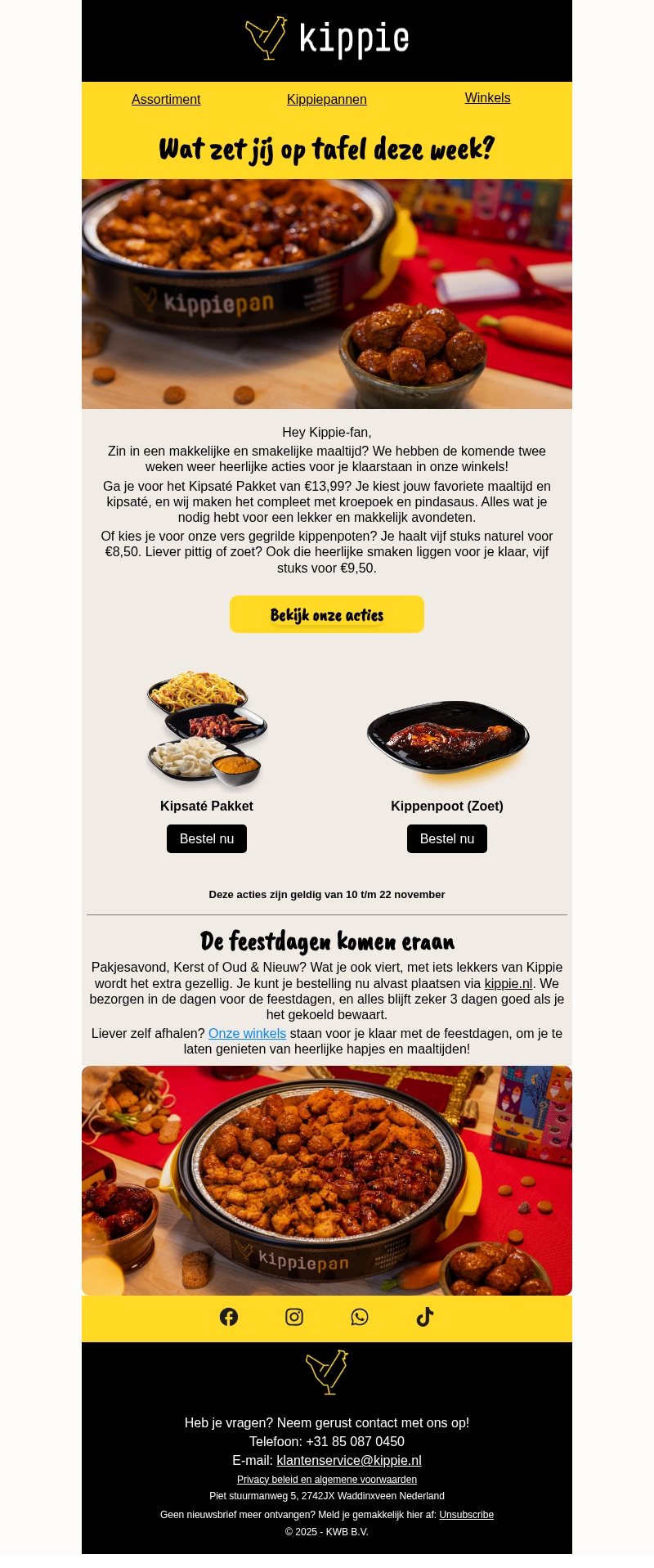
Task: Contact Kippie via the WhatsApp icon
Action: click(360, 1316)
